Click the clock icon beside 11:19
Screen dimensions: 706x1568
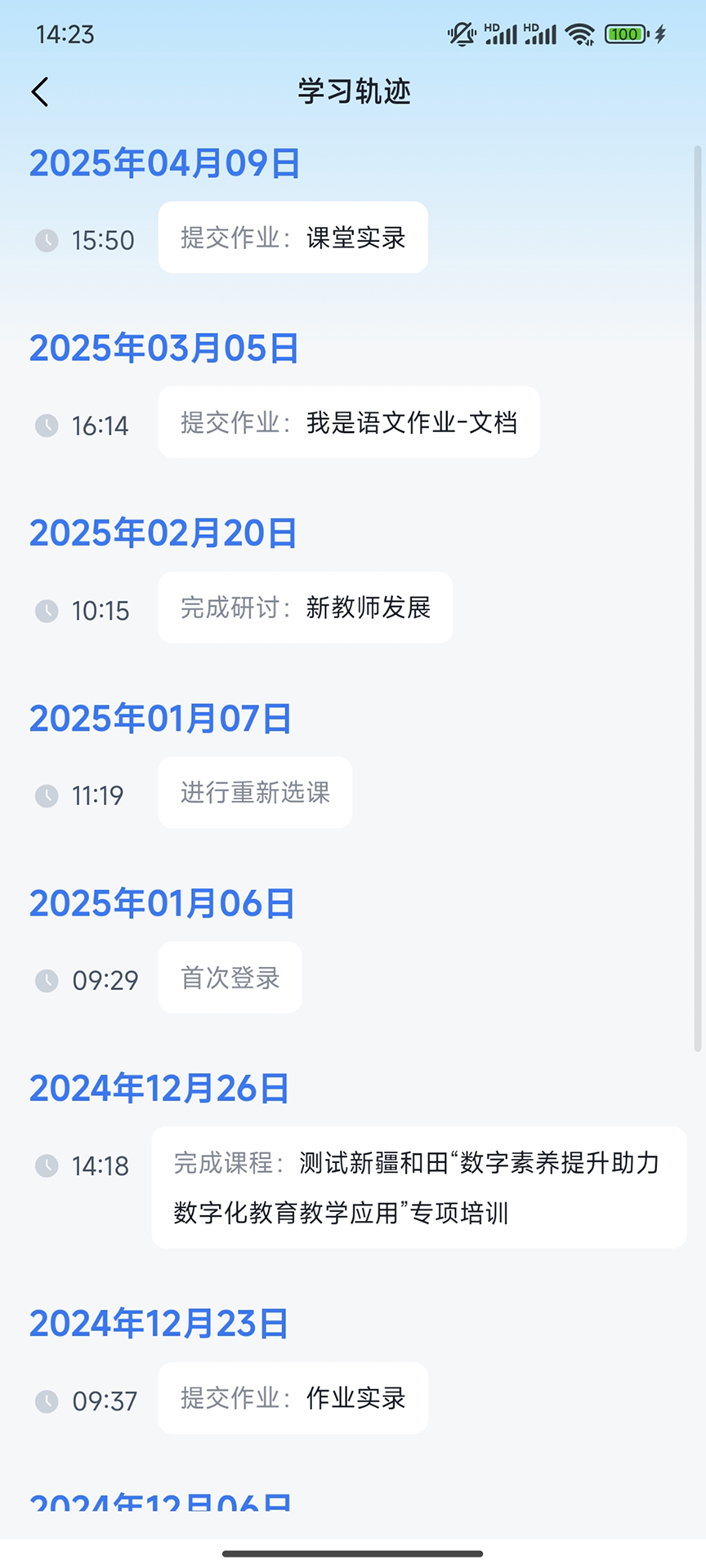pos(47,795)
